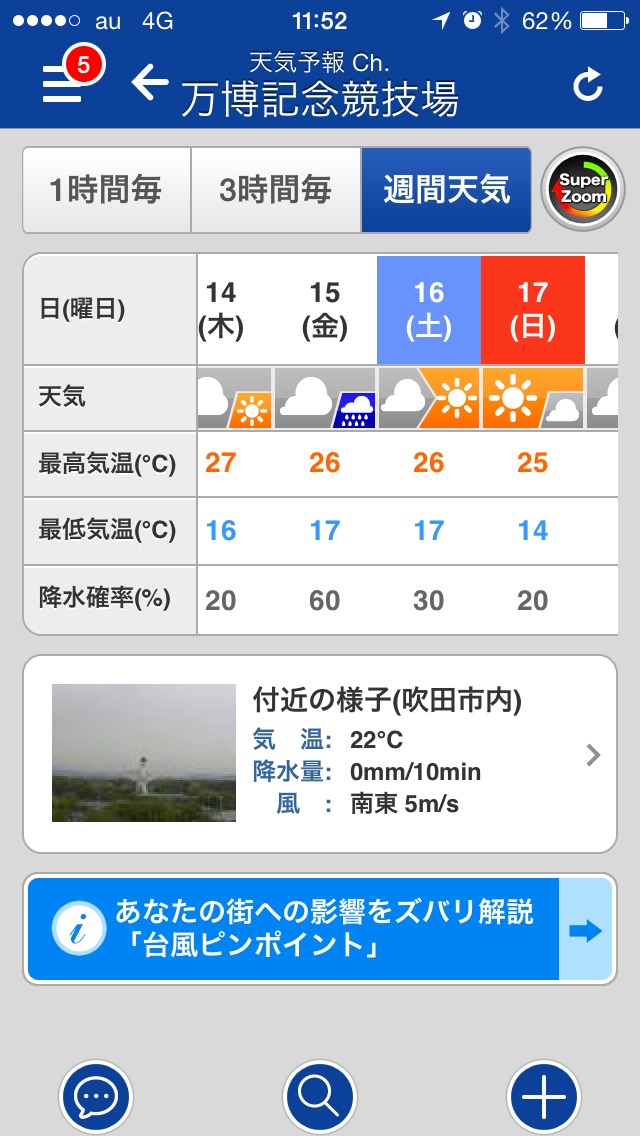Refresh the weather forecast
Screen dimensions: 640x1136
(588, 86)
